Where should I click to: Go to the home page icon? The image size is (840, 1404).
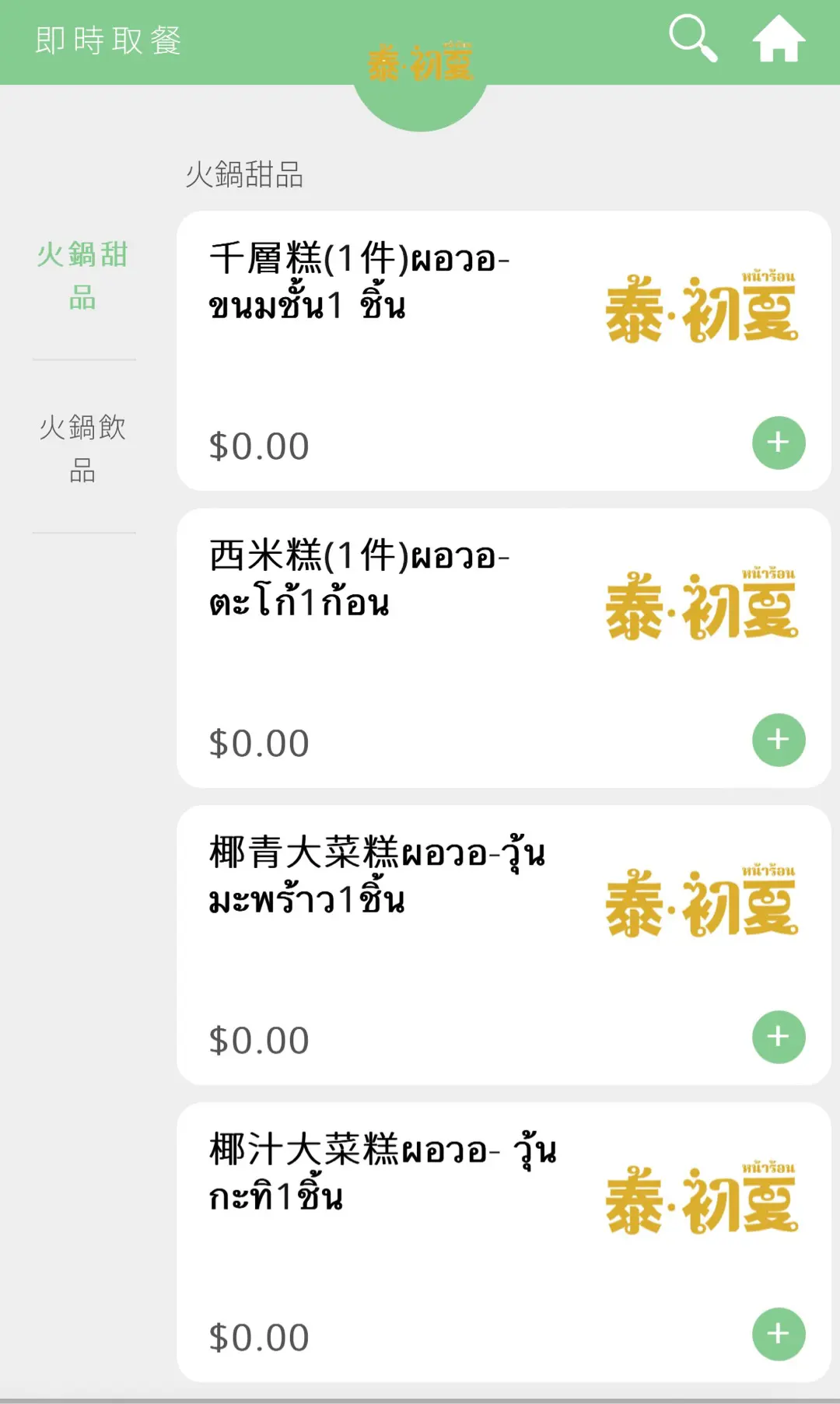(x=779, y=39)
